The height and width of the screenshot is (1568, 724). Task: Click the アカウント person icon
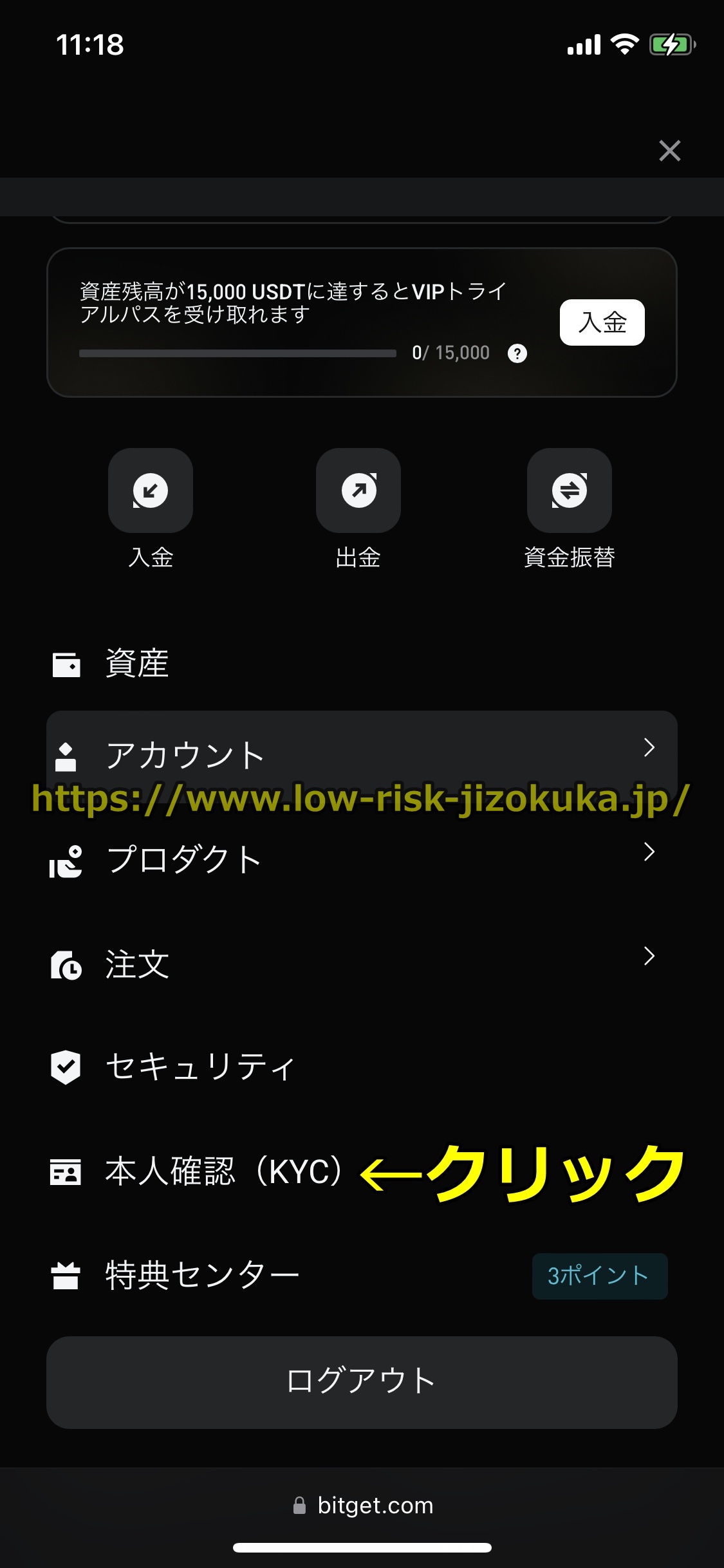coord(65,752)
